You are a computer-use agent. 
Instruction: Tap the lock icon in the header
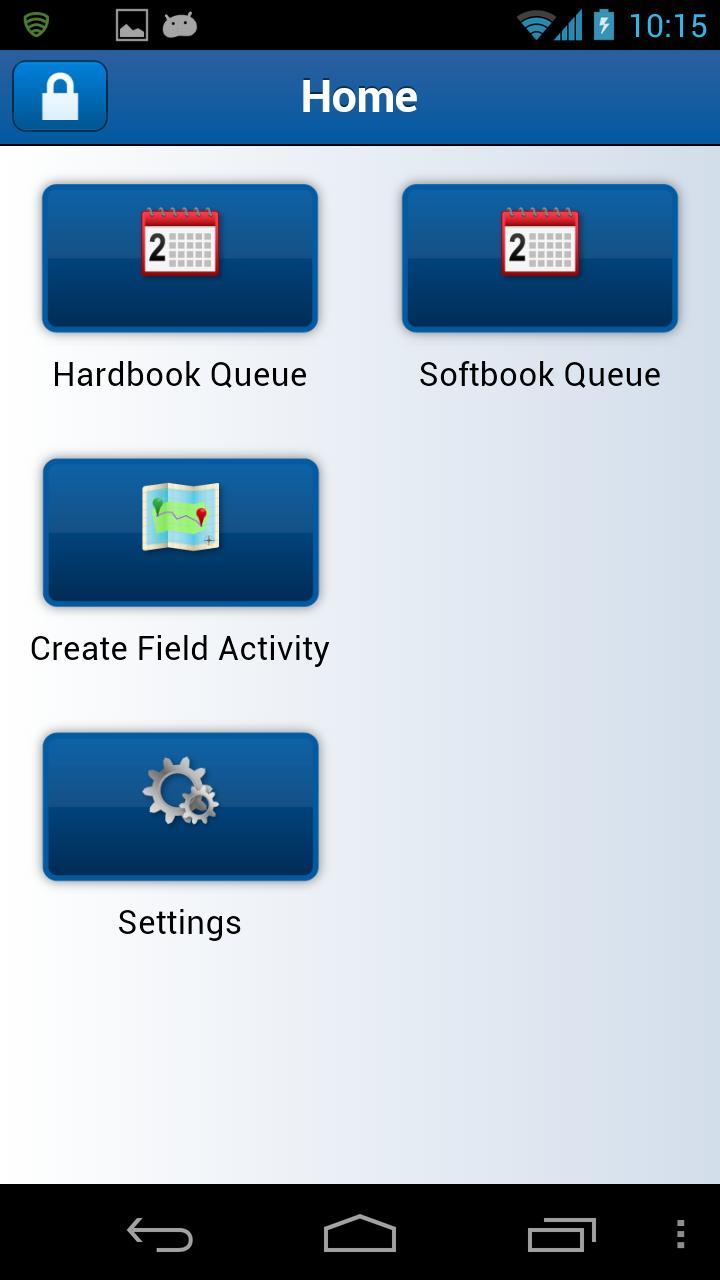pos(60,96)
